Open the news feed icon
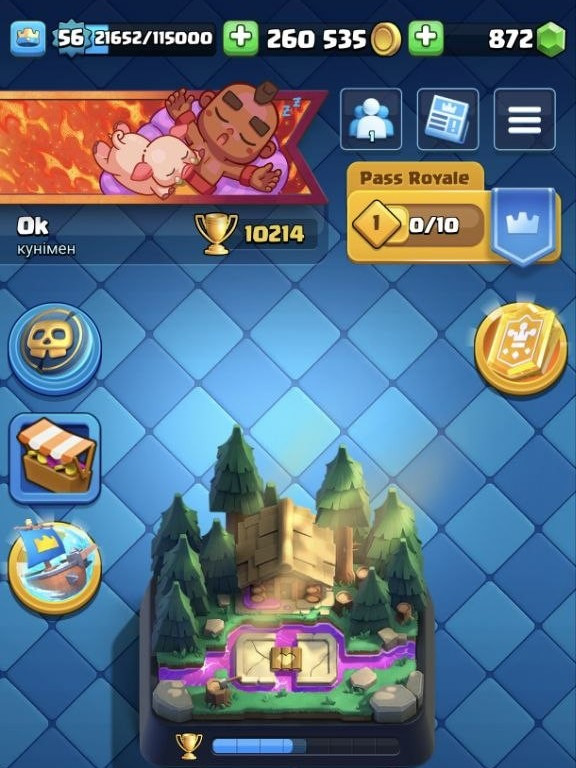The width and height of the screenshot is (576, 768). (448, 119)
